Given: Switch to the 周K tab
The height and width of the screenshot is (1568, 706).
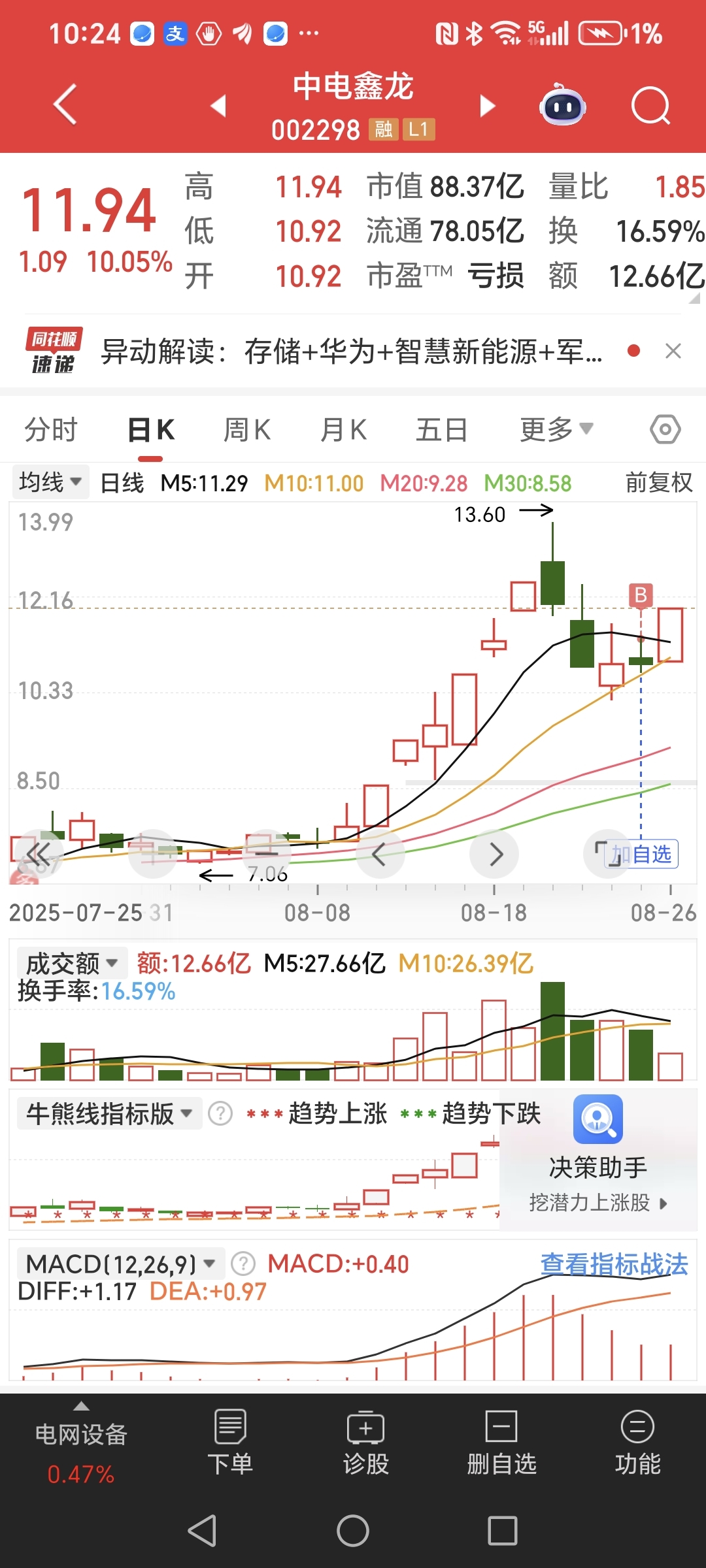Looking at the screenshot, I should click(247, 430).
